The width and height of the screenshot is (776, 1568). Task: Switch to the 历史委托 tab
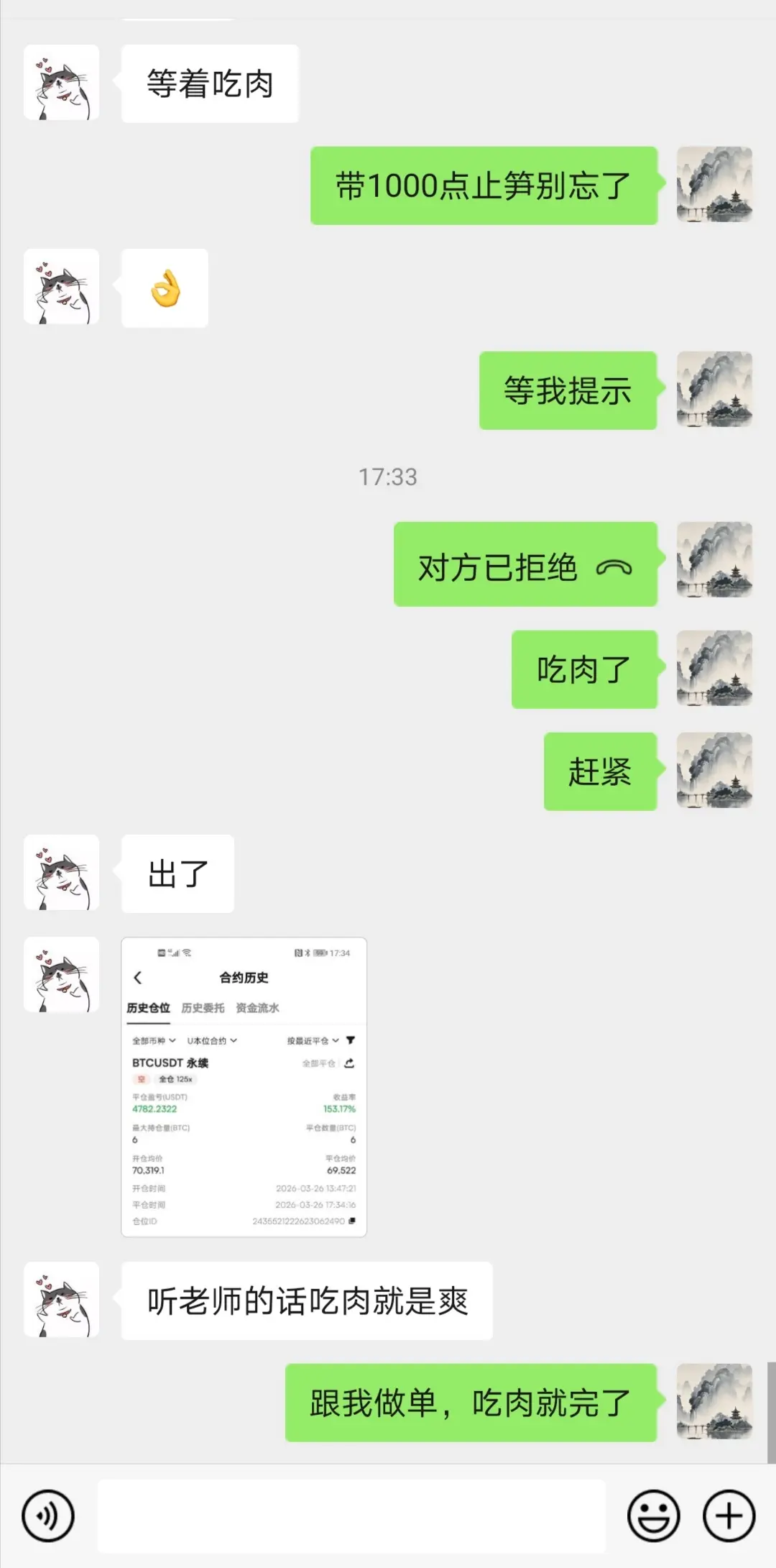pyautogui.click(x=203, y=1008)
